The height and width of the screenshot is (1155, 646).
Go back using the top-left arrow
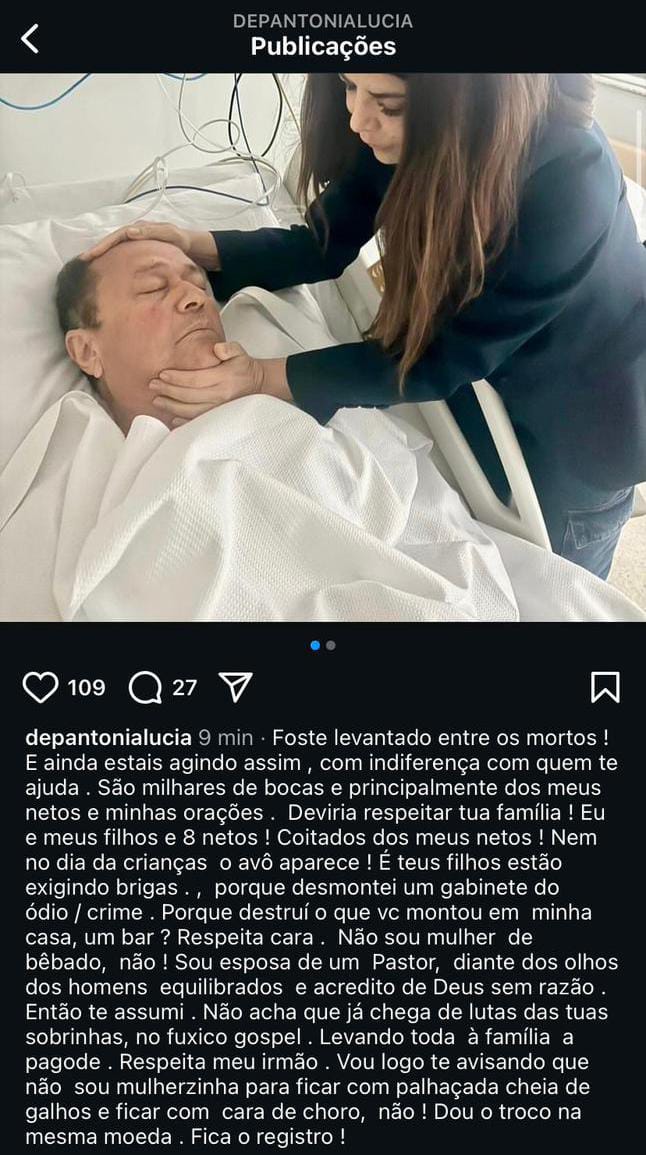(30, 39)
